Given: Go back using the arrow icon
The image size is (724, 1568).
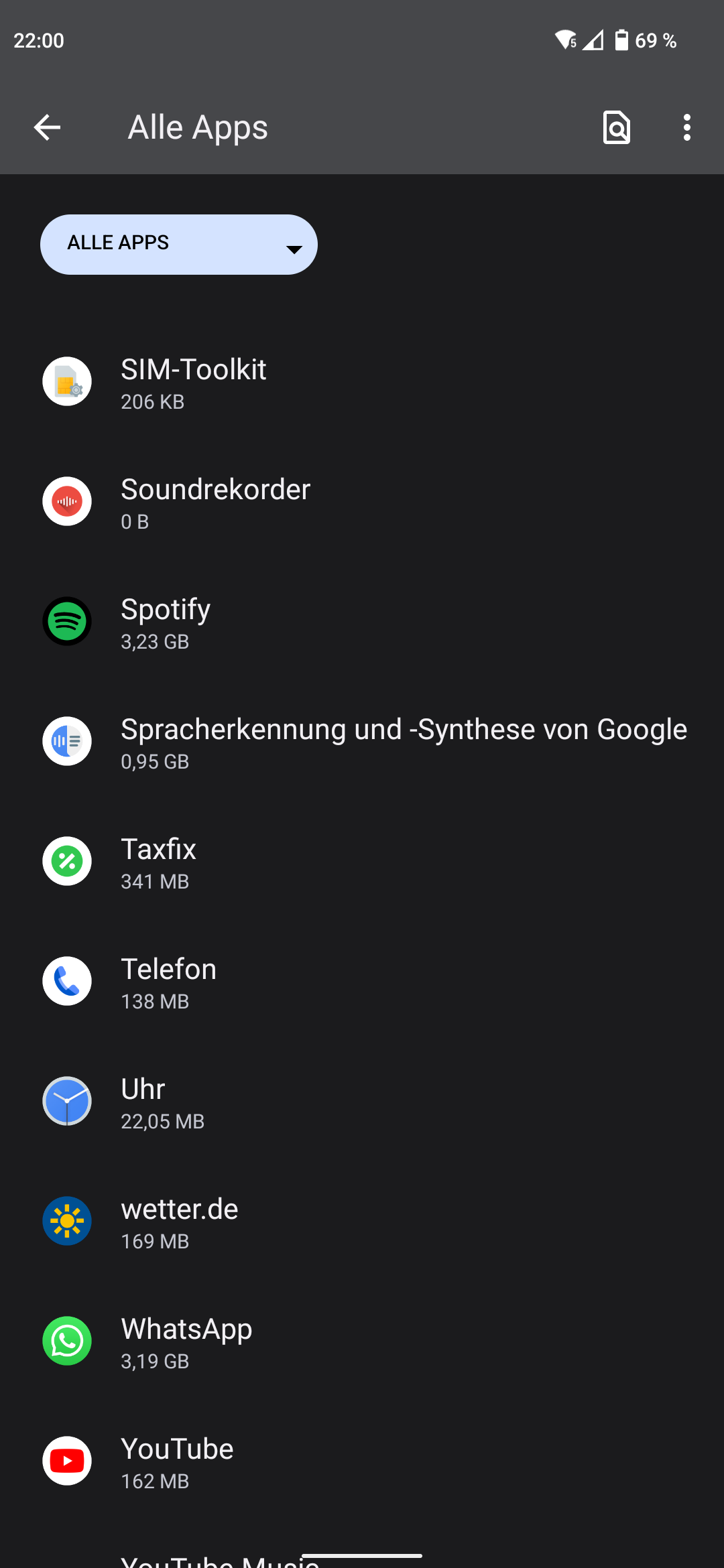Looking at the screenshot, I should click(x=47, y=127).
